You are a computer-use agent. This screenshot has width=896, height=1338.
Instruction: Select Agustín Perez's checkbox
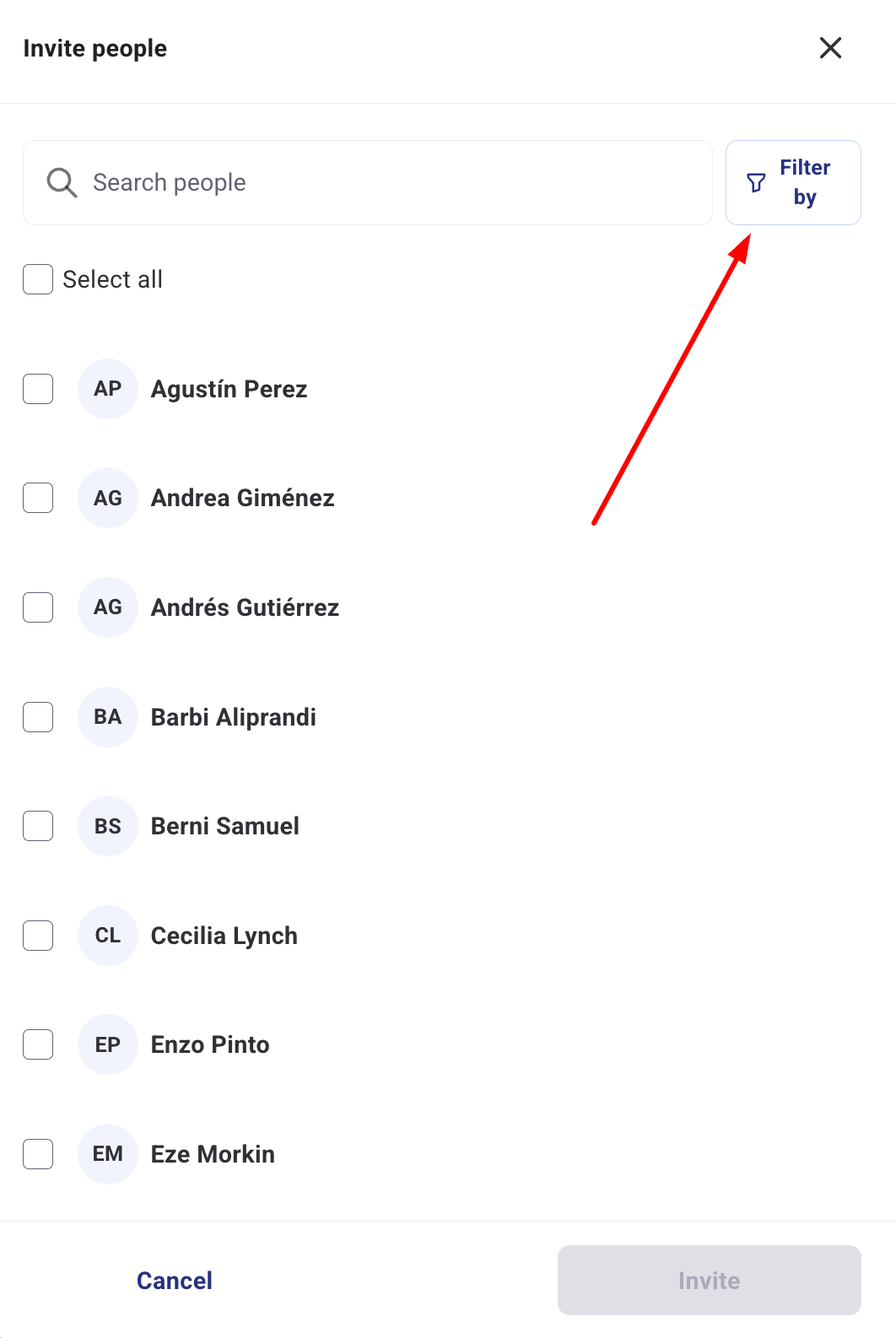[x=38, y=389]
